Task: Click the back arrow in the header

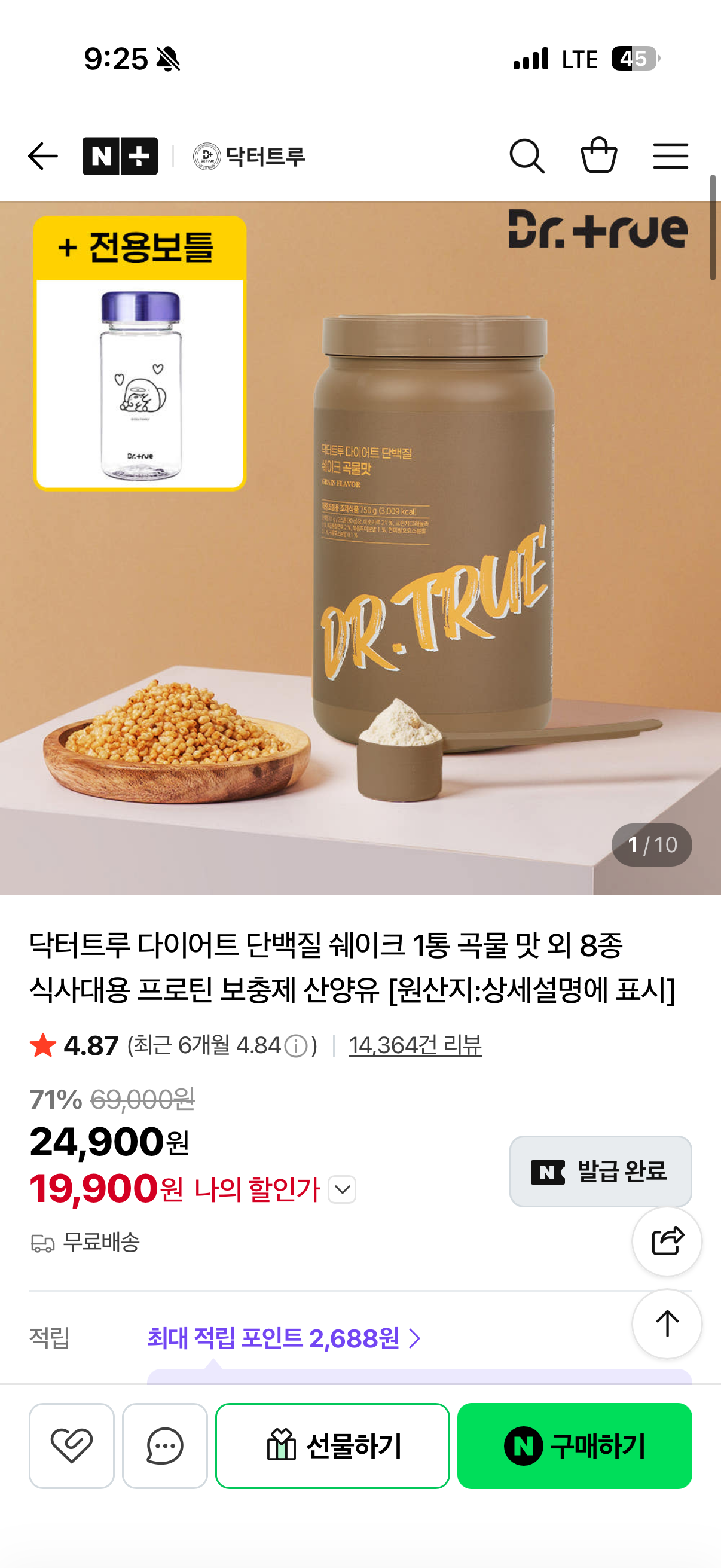Action: tap(41, 157)
